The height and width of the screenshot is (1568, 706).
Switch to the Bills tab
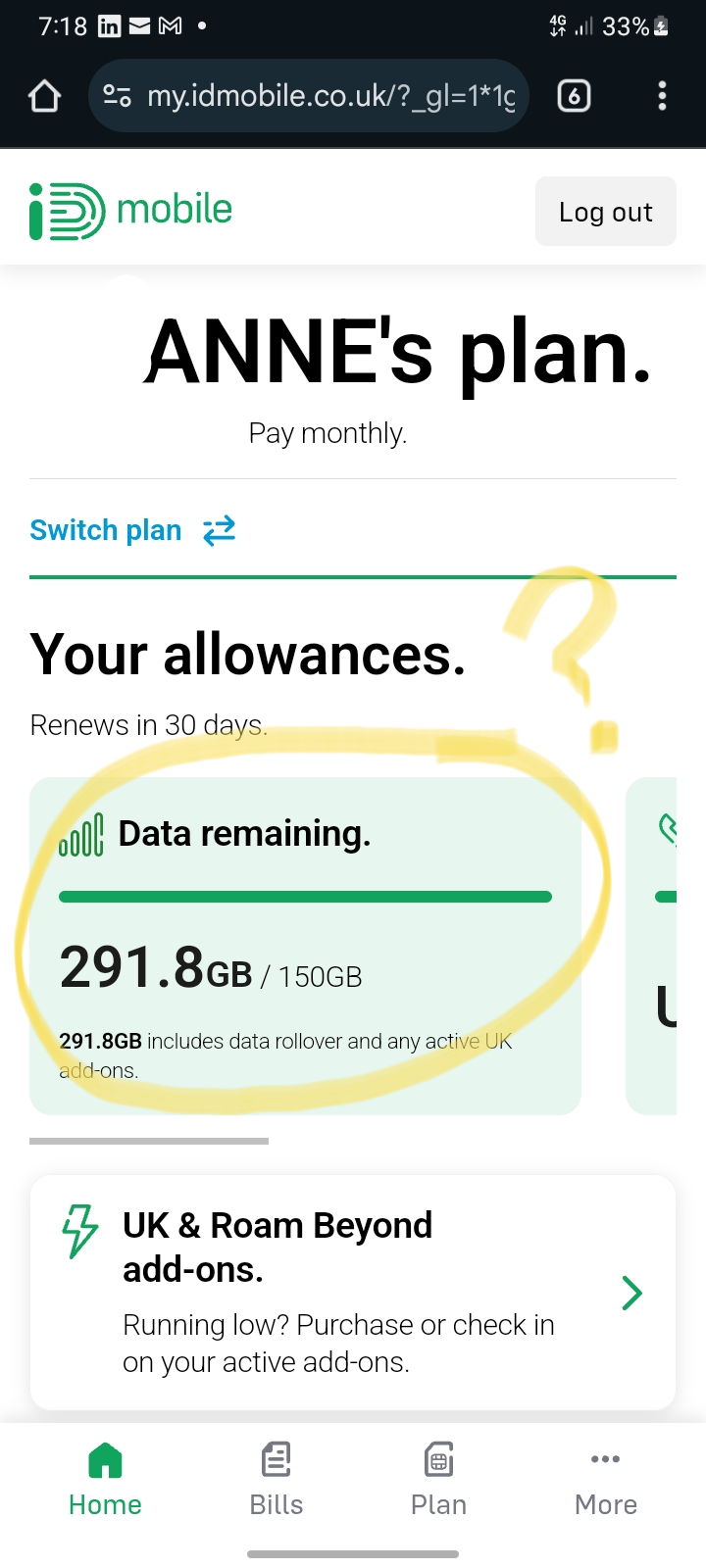tap(277, 1480)
